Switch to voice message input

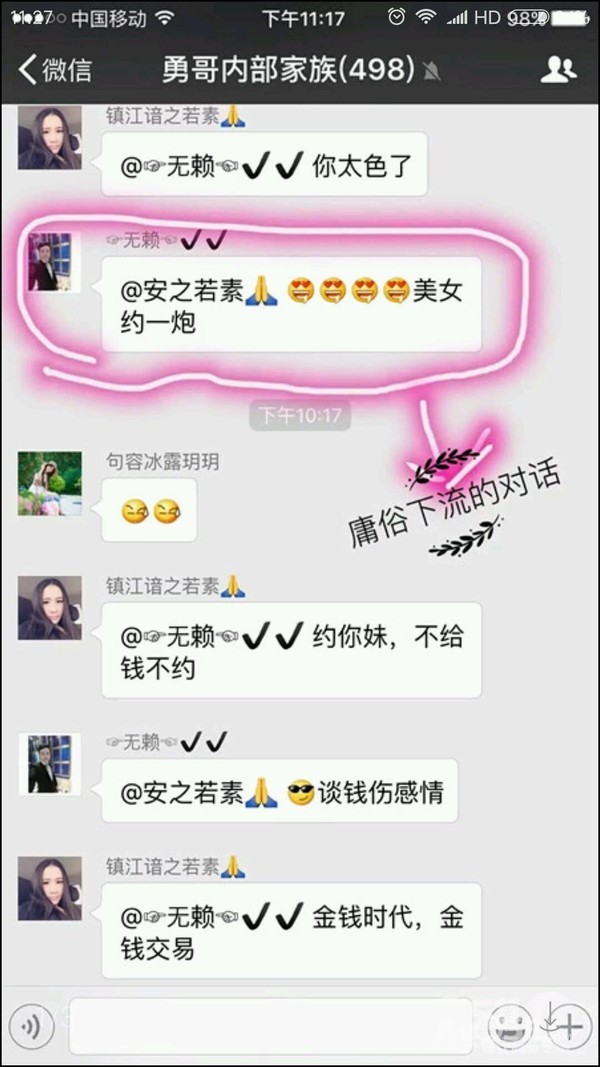coord(31,1026)
